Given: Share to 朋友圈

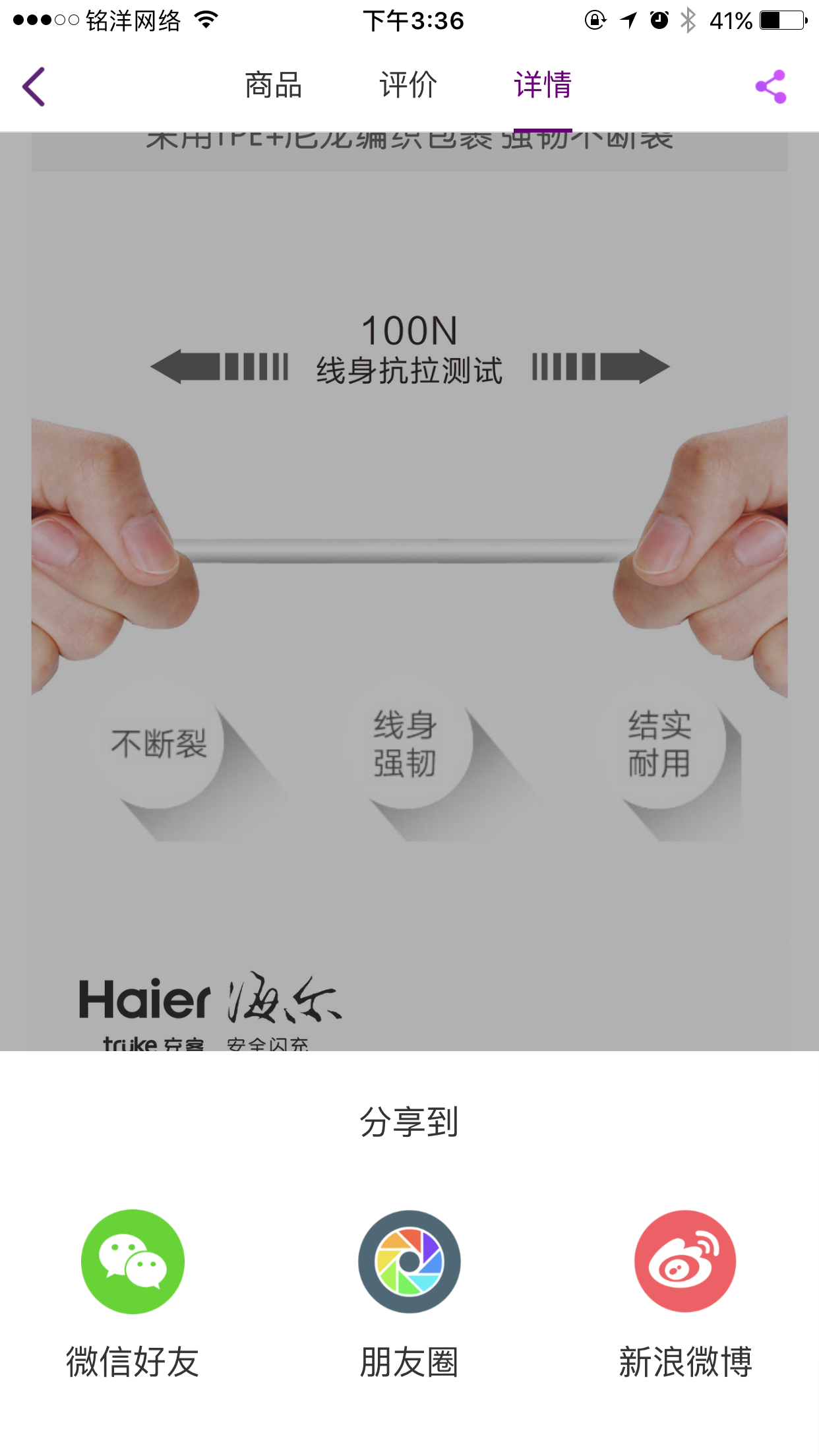Looking at the screenshot, I should click(x=409, y=1261).
